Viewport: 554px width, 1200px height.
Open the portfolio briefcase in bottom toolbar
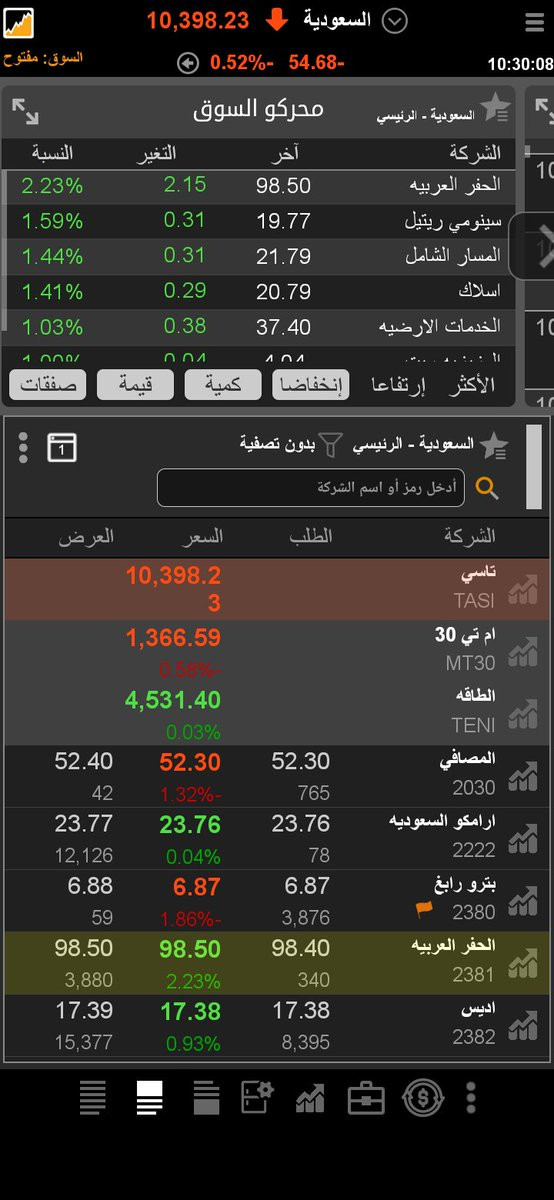click(x=366, y=1098)
